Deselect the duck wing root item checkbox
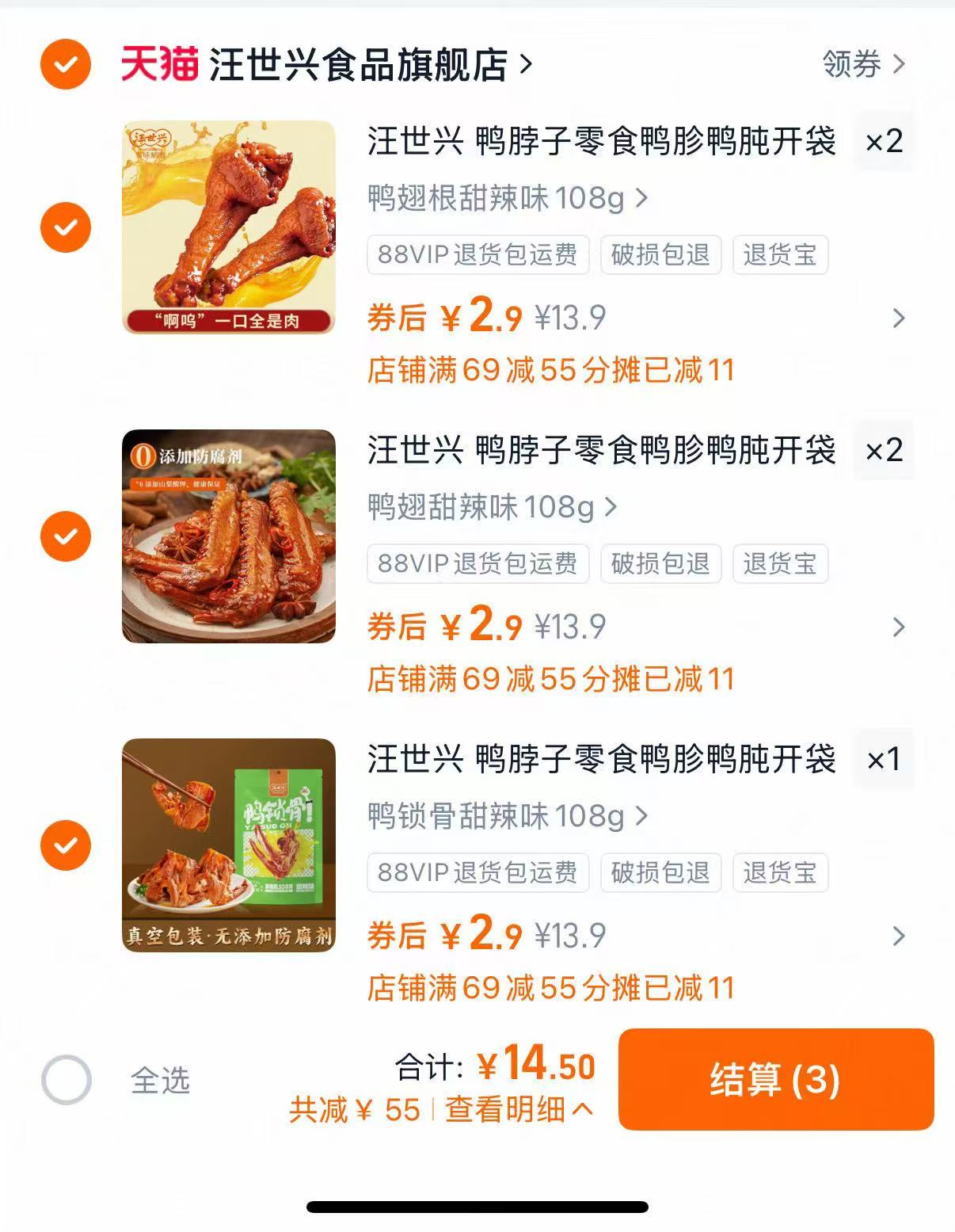Screen dimensions: 955x1232 click(65, 227)
